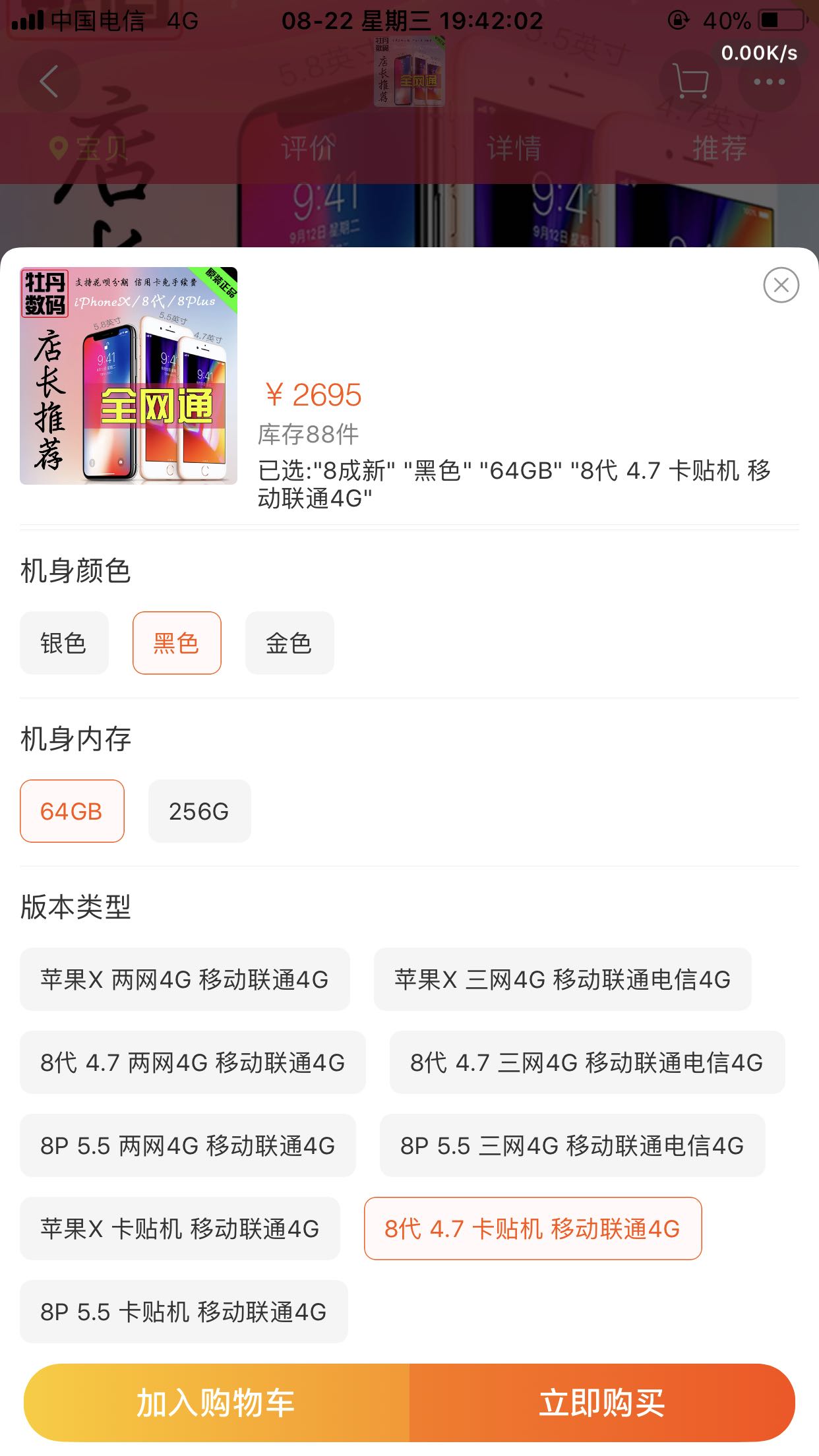Enlarge the product thumbnail image

[x=129, y=376]
